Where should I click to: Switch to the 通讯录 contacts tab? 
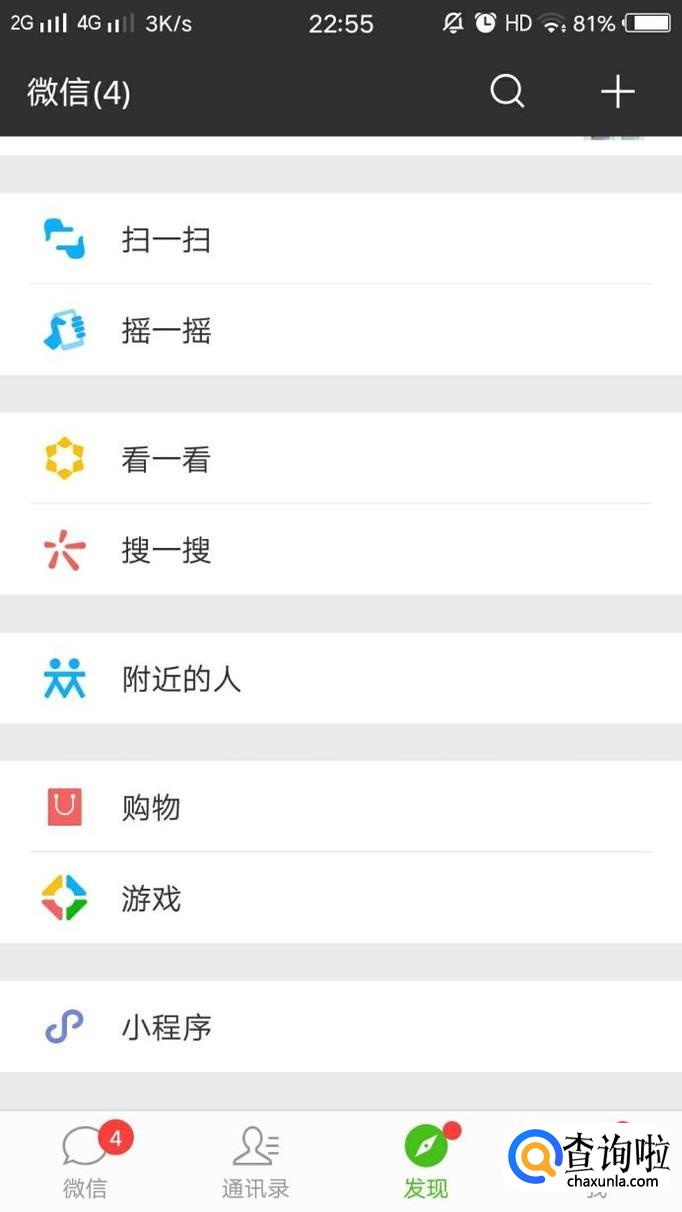[256, 1162]
